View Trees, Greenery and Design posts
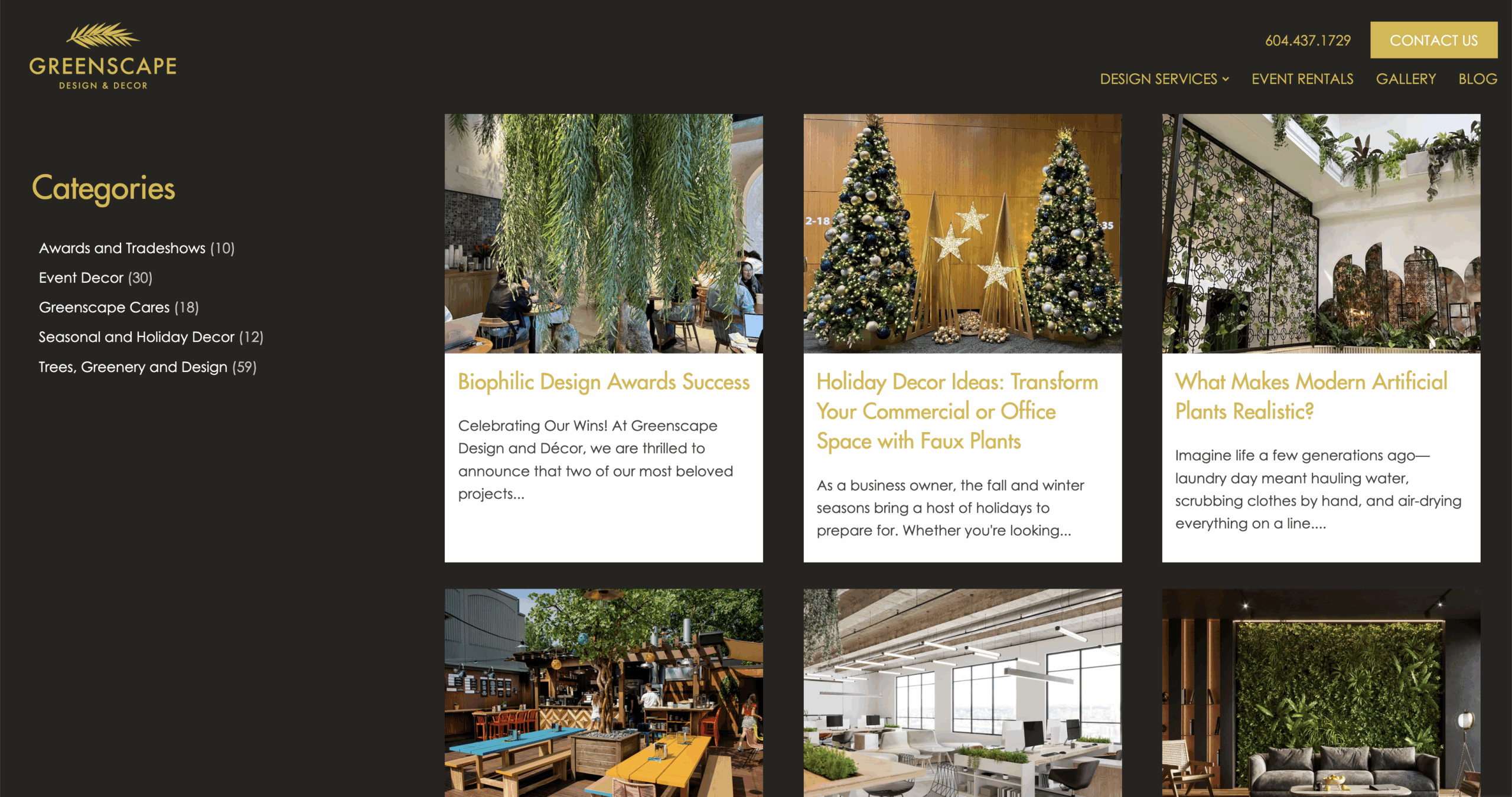This screenshot has height=797, width=1512. click(x=133, y=367)
